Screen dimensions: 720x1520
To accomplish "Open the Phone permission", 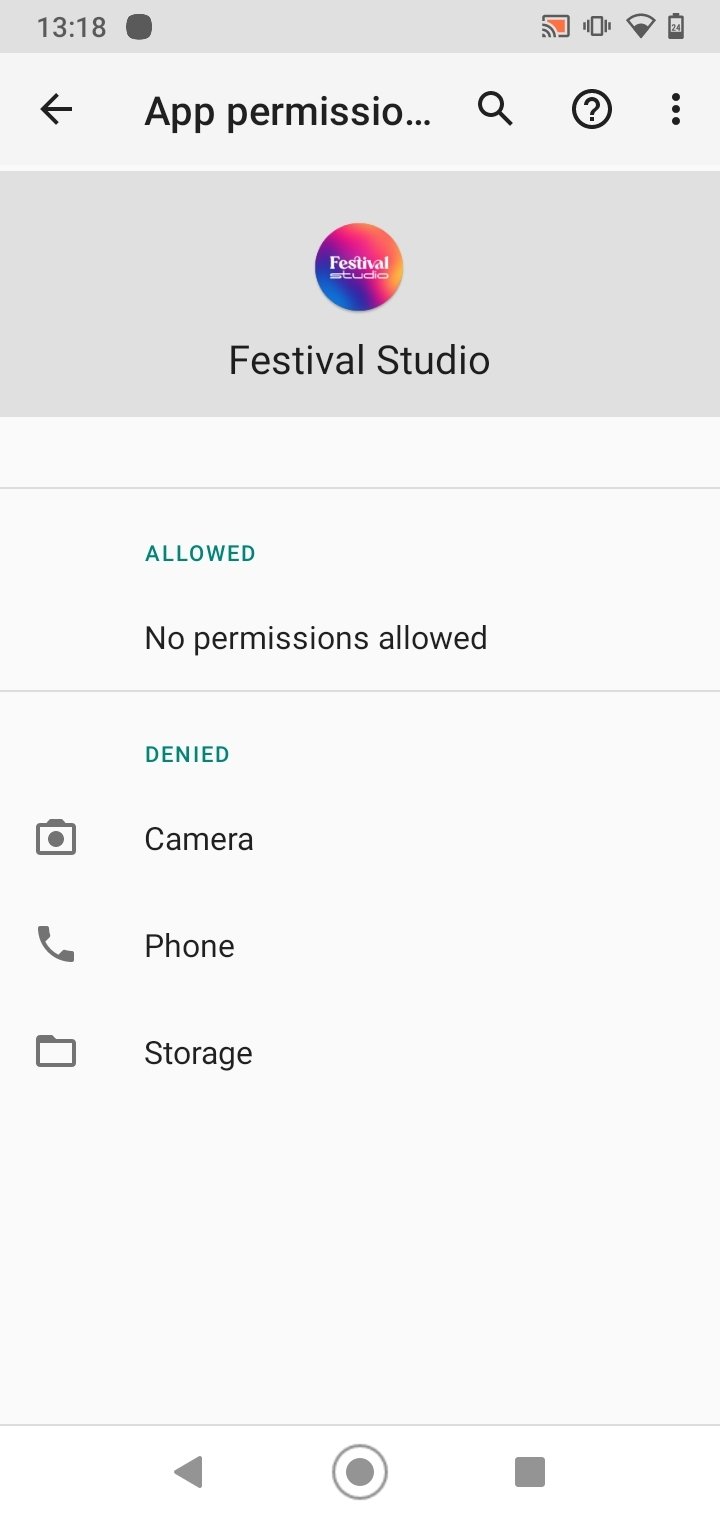I will tap(360, 946).
